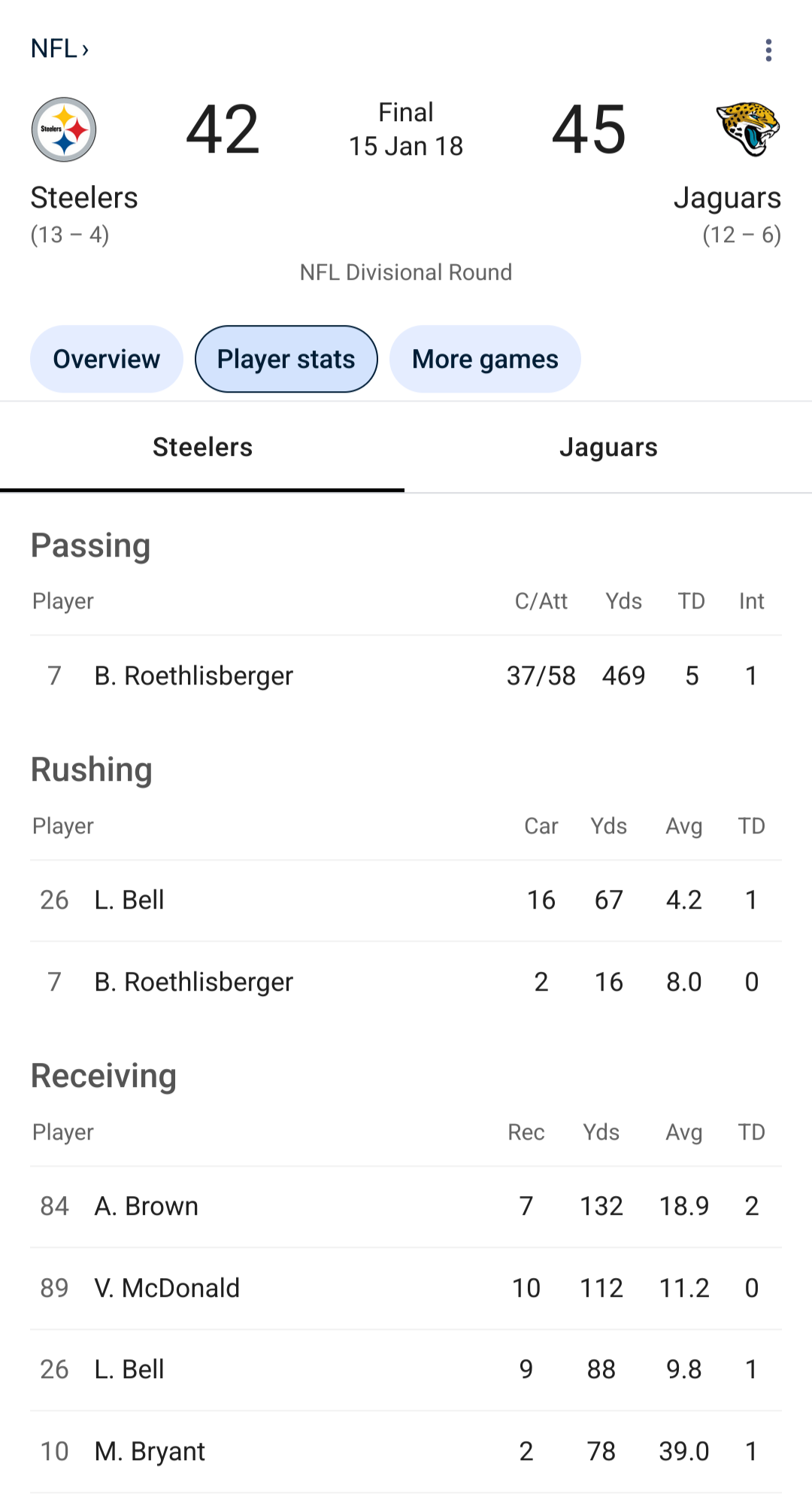Open the three-dot overflow menu
812x1494 pixels.
(768, 50)
